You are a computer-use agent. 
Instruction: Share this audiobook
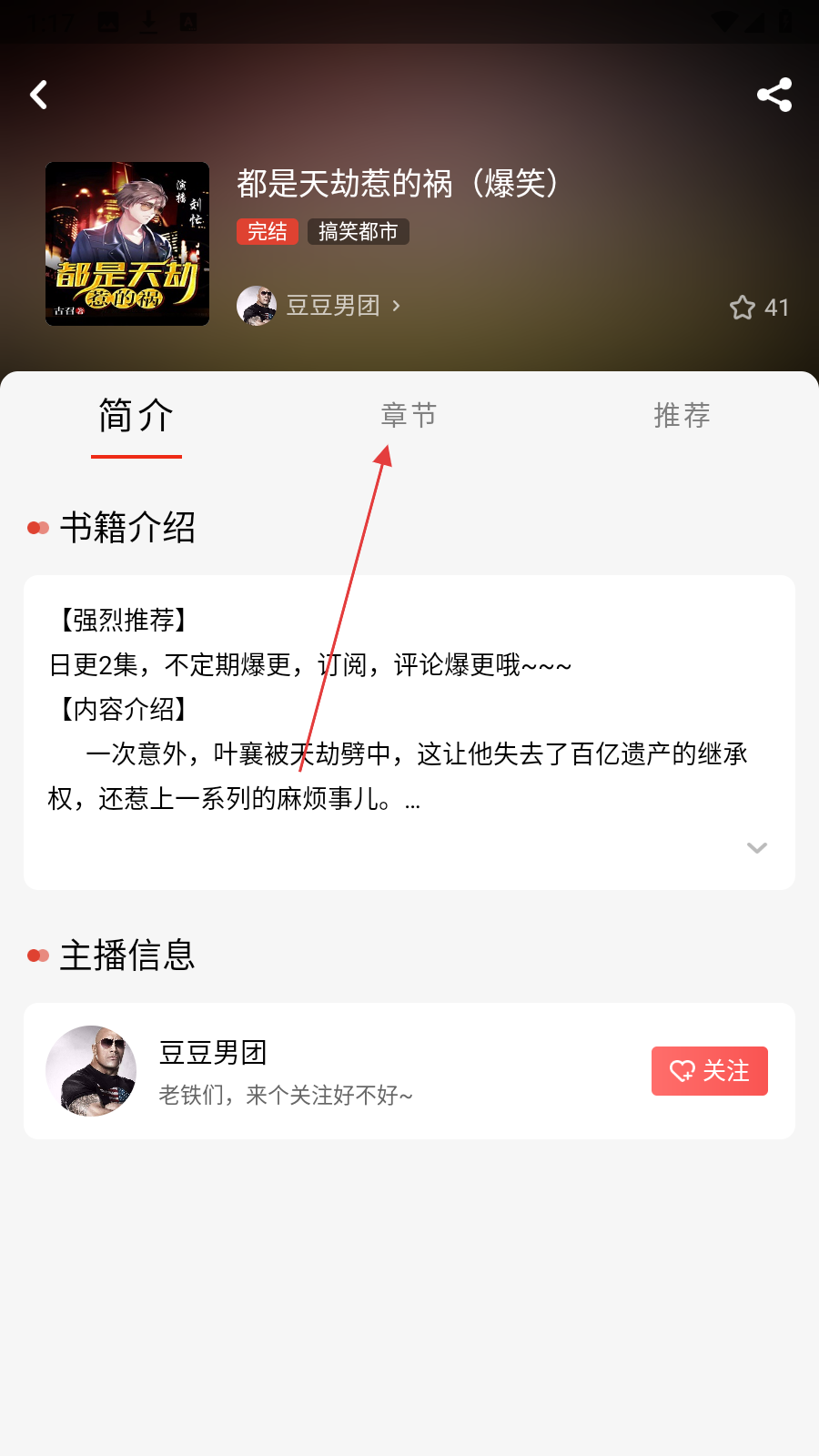774,95
